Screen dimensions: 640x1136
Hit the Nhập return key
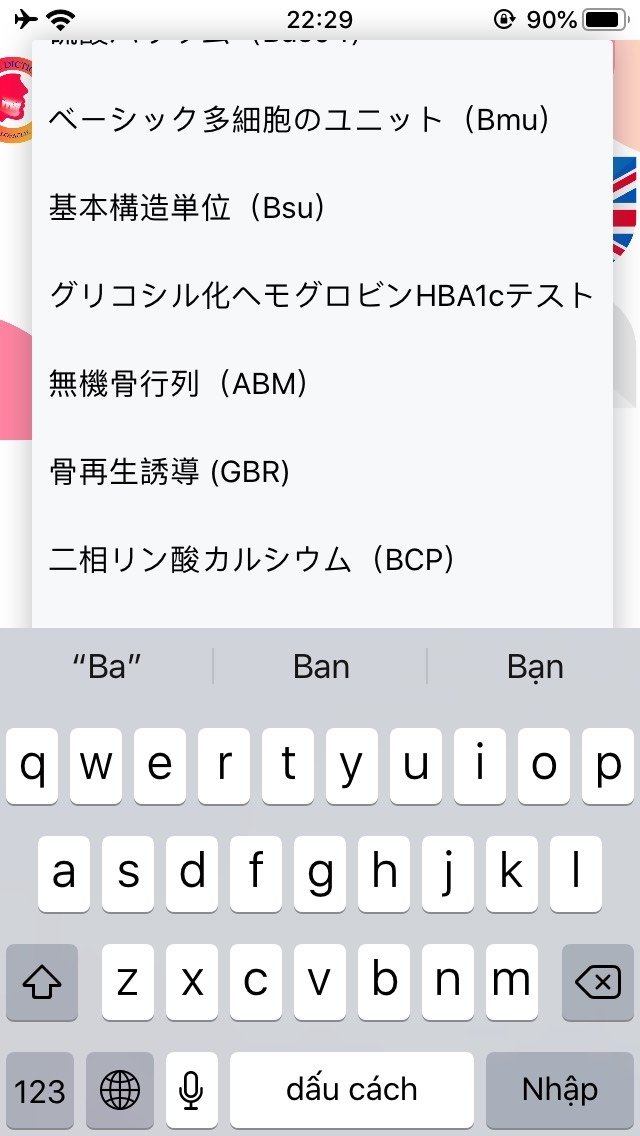click(560, 1089)
